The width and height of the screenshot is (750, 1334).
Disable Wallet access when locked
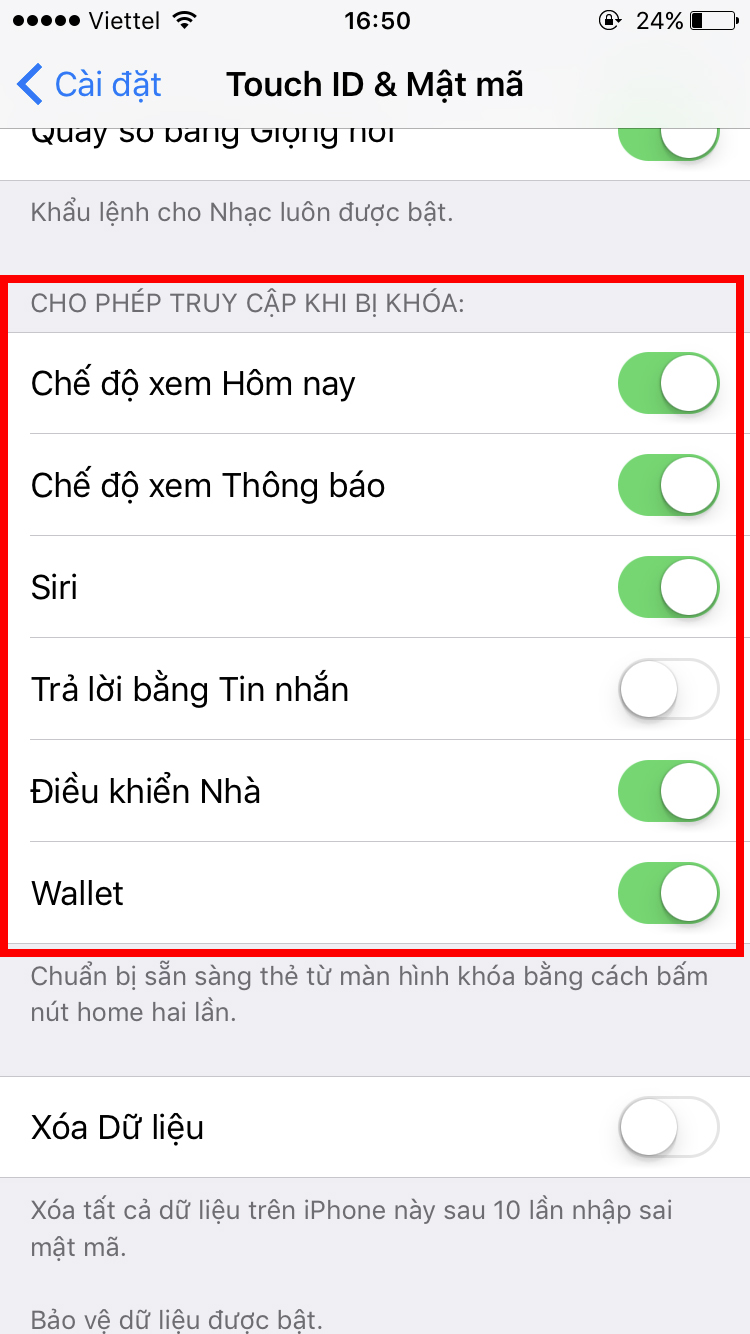click(x=668, y=893)
